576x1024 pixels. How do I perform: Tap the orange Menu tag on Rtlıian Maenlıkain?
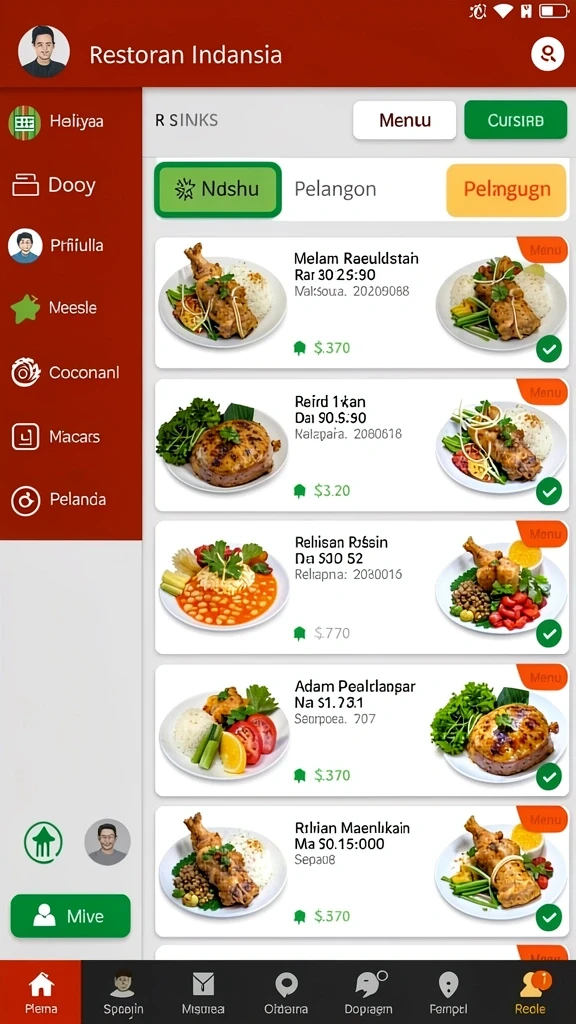pos(544,819)
